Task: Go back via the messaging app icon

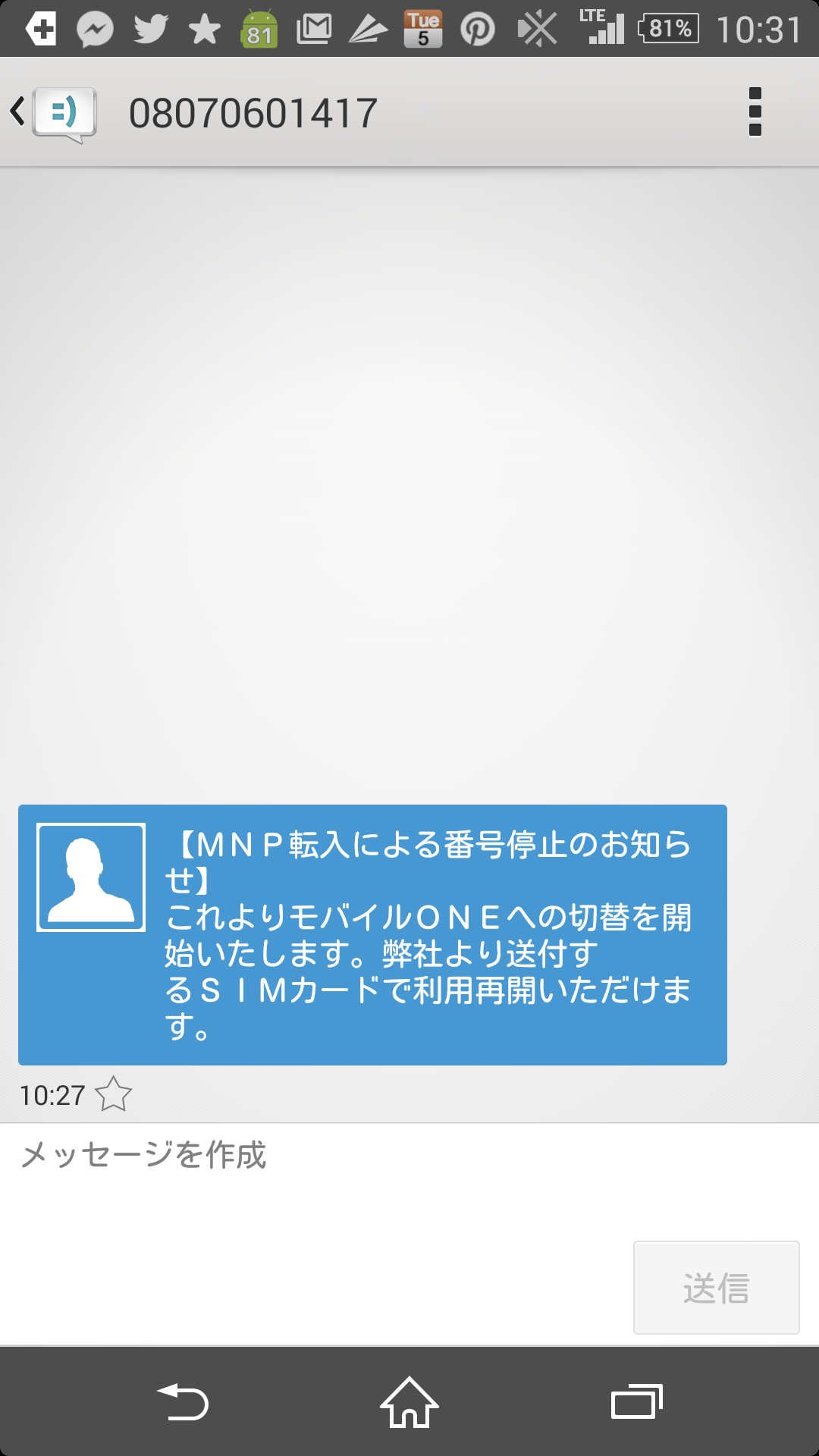Action: tap(53, 114)
